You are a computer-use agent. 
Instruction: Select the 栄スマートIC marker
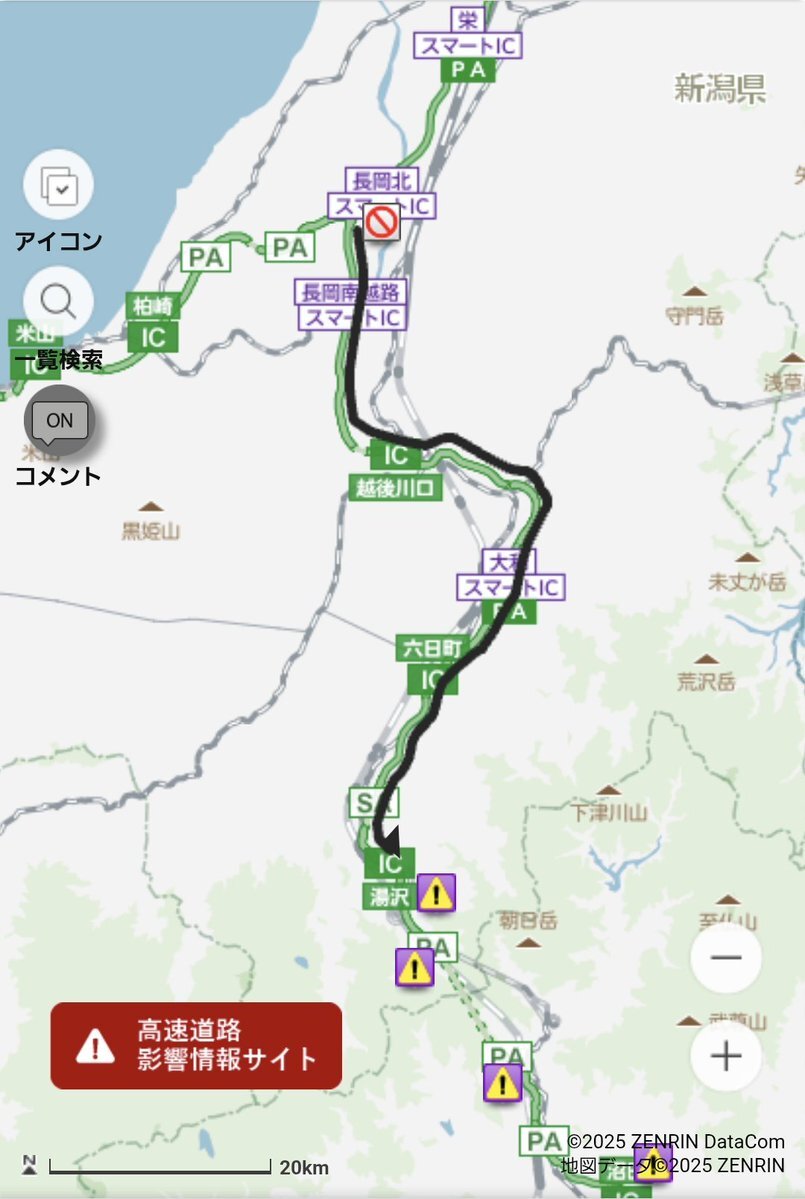pos(468,33)
